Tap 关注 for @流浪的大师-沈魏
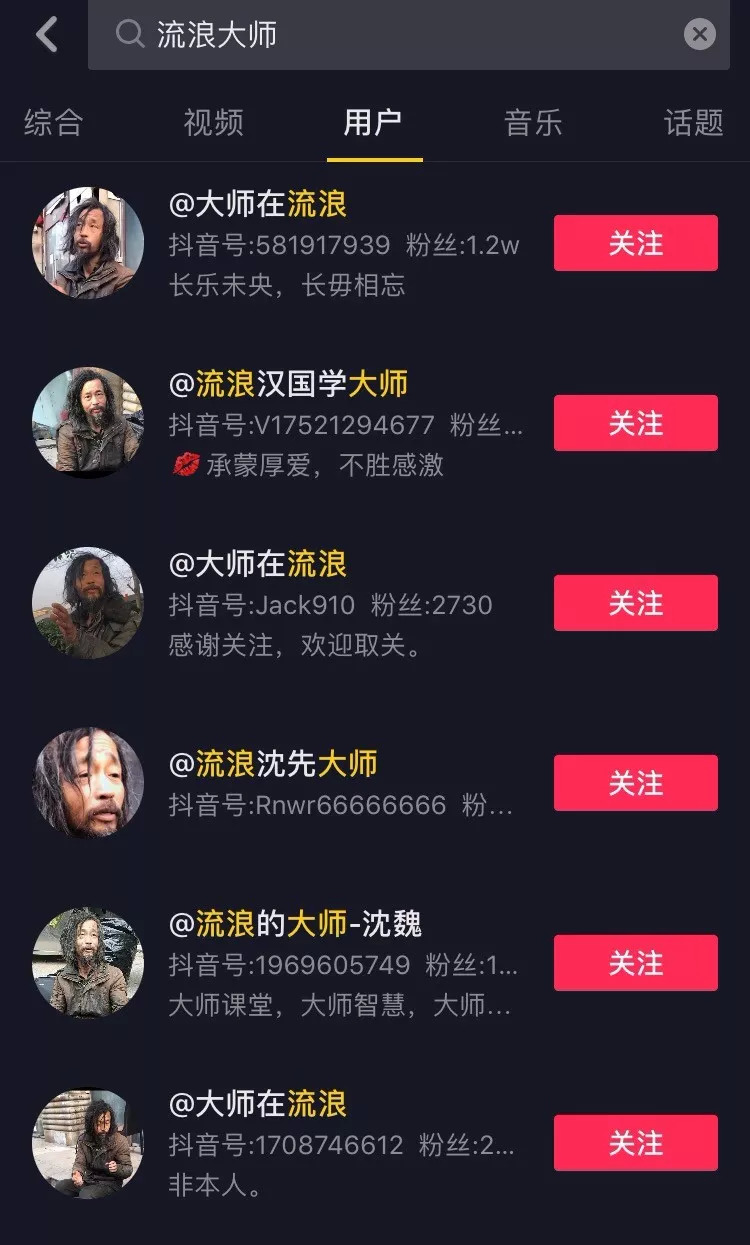Screen dimensions: 750x1245 [x=635, y=963]
